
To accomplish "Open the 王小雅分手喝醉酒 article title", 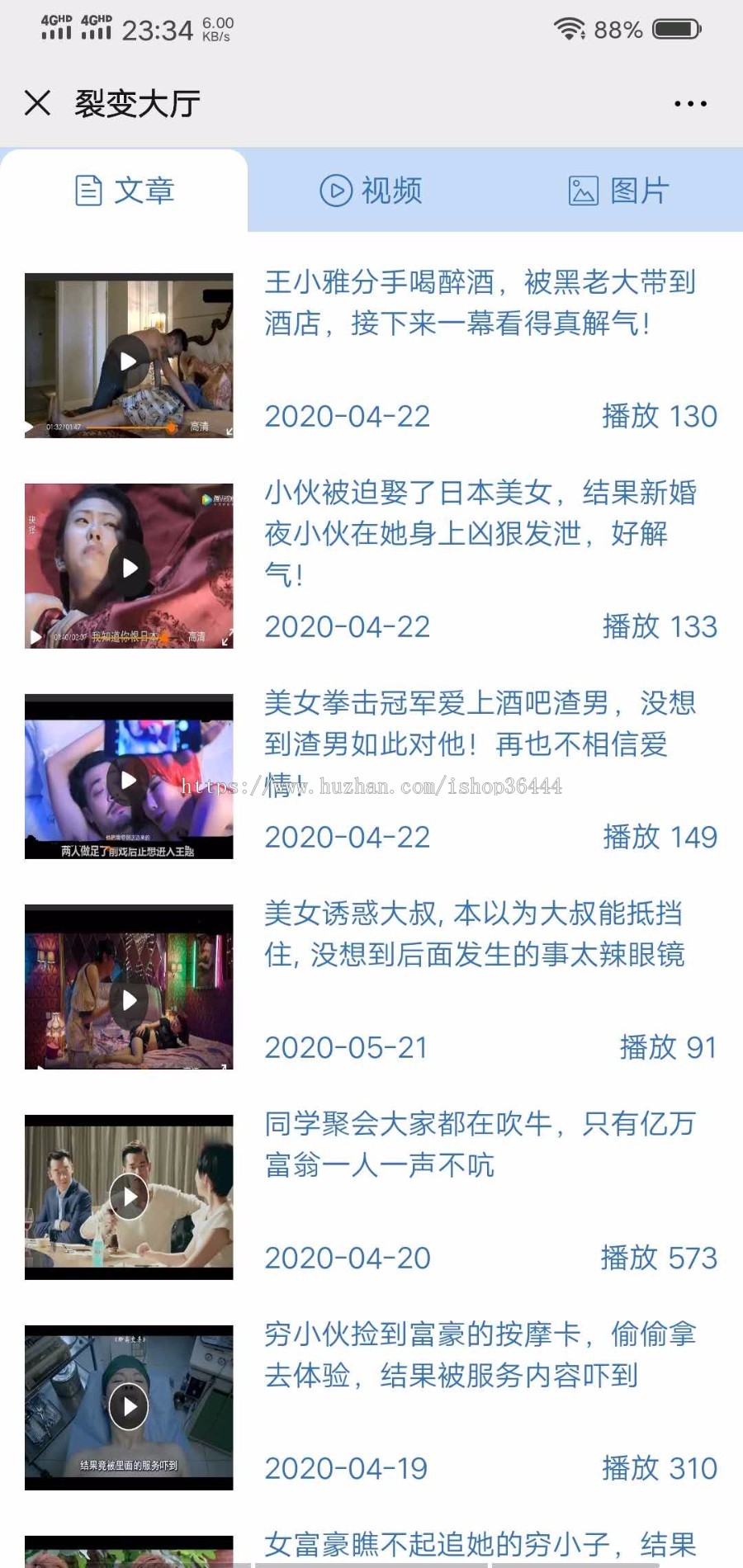I will click(x=479, y=301).
